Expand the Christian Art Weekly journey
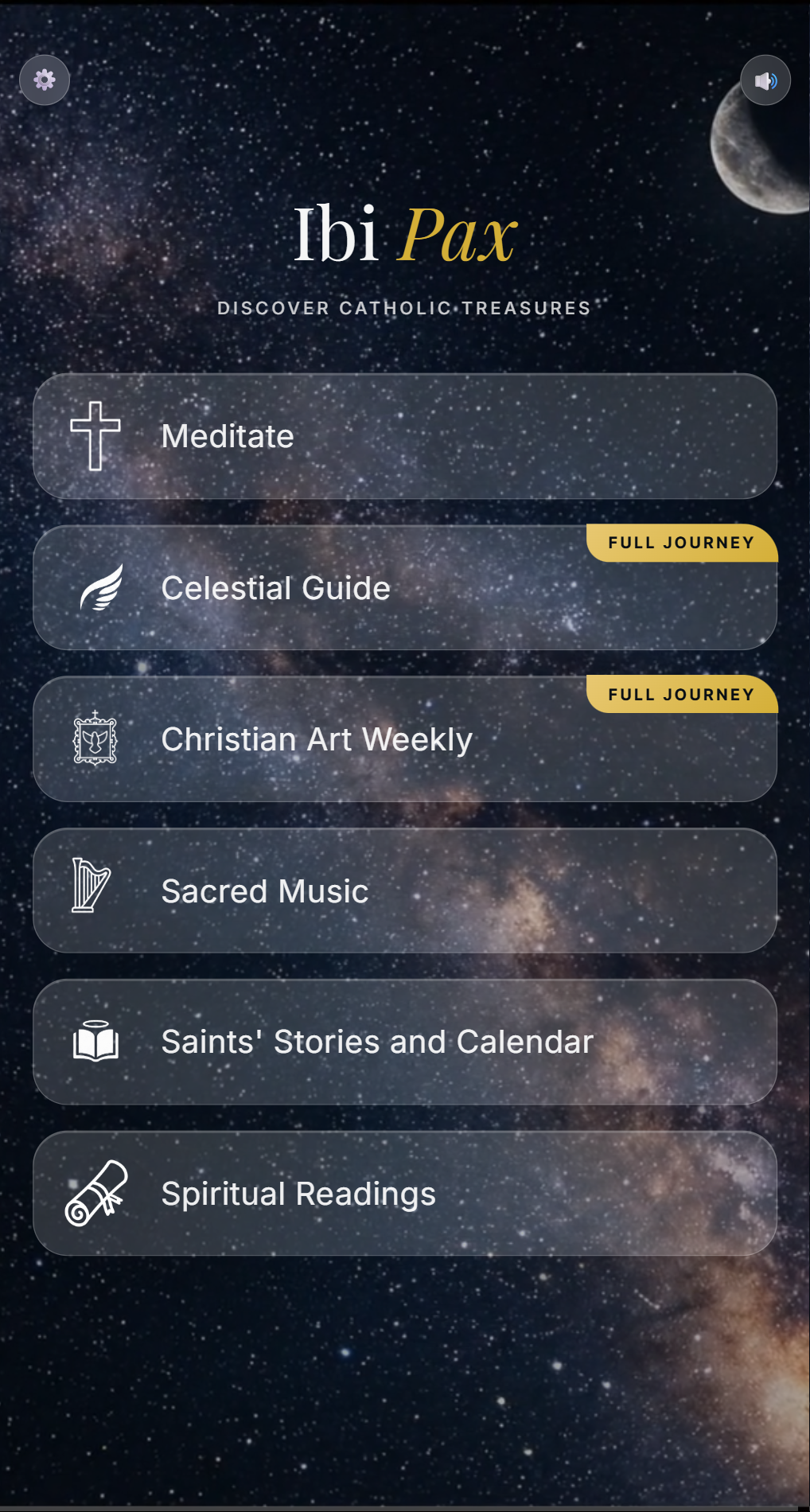This screenshot has height=1512, width=810. [404, 738]
